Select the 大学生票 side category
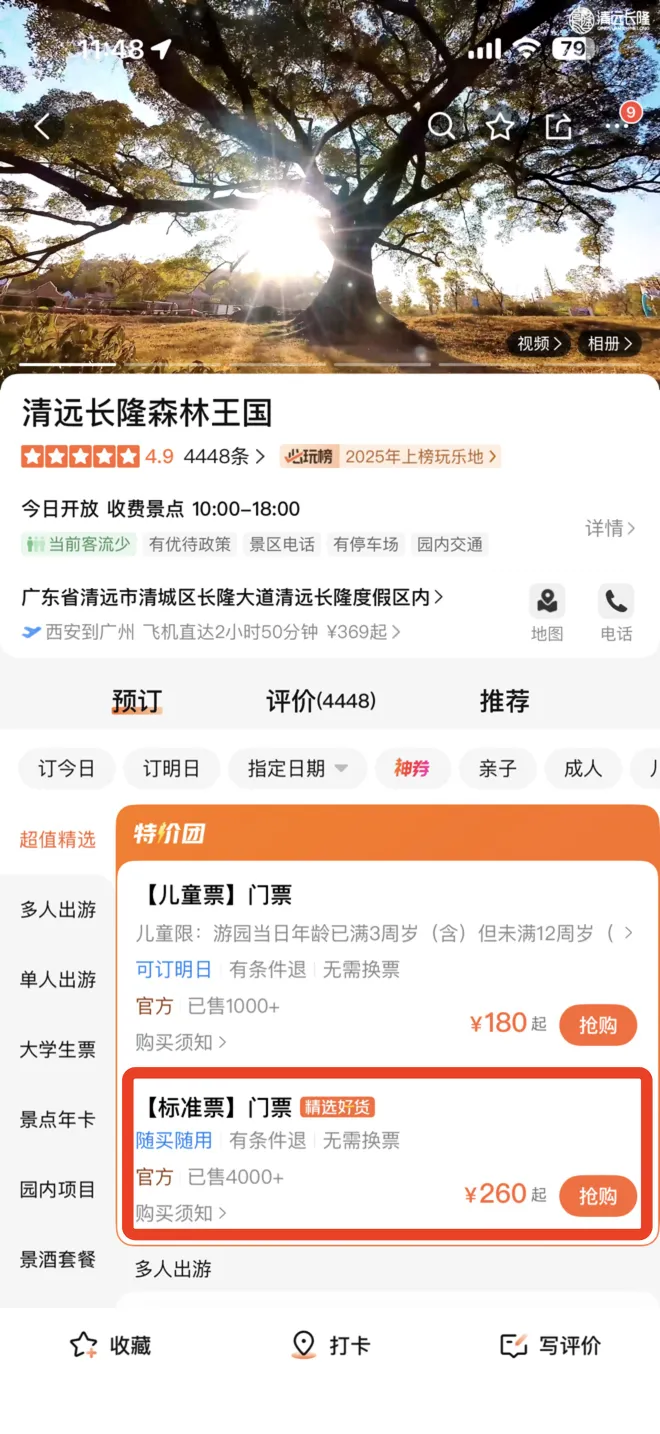The image size is (660, 1434). click(58, 1050)
